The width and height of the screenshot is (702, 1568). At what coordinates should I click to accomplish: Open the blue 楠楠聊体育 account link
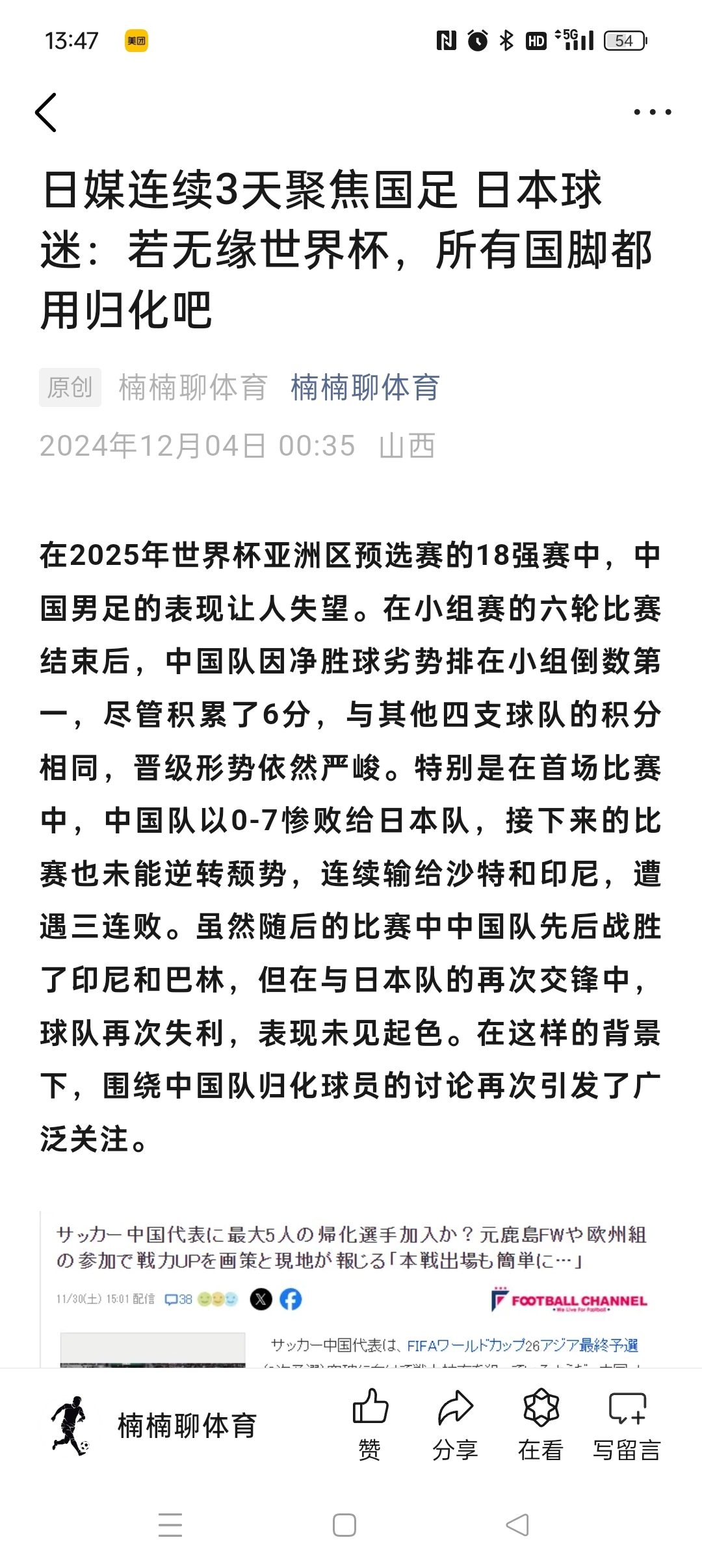[x=365, y=387]
